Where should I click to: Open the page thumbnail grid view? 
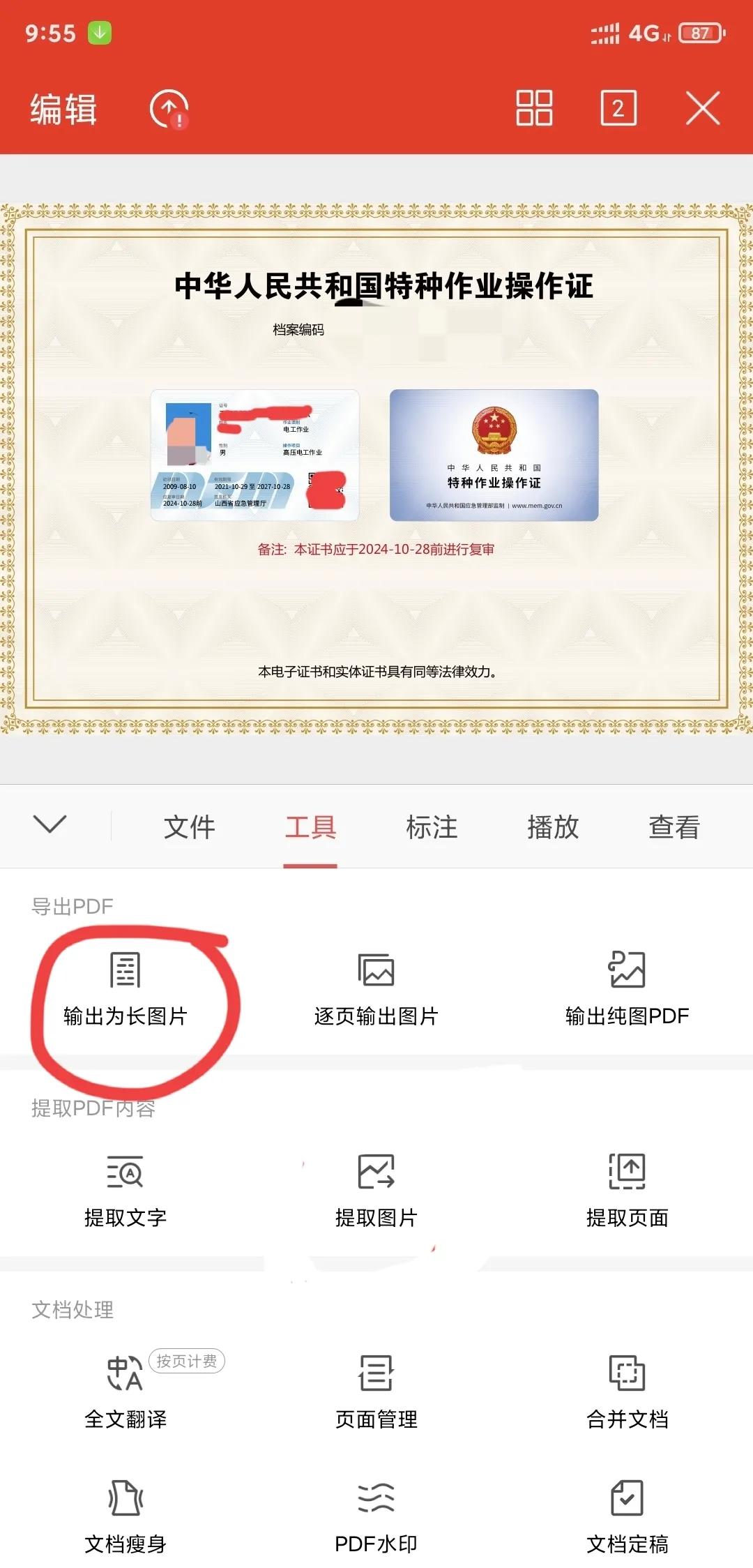pyautogui.click(x=534, y=108)
